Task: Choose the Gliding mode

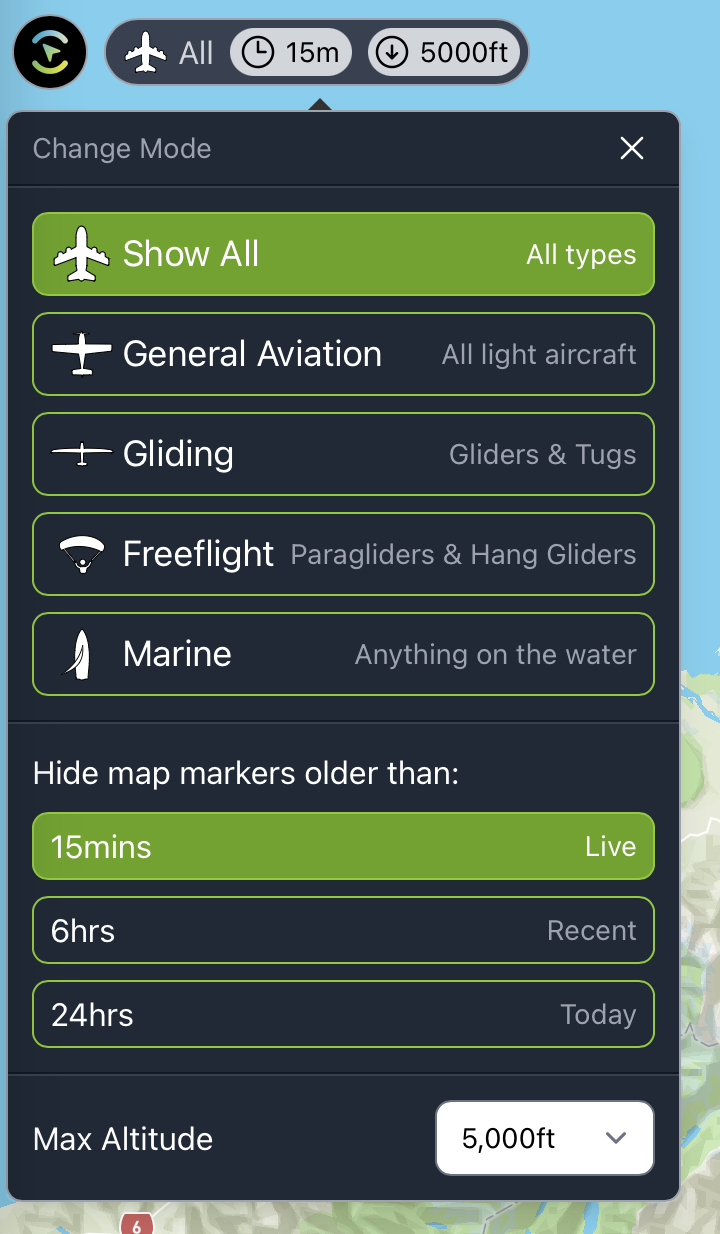Action: click(343, 454)
